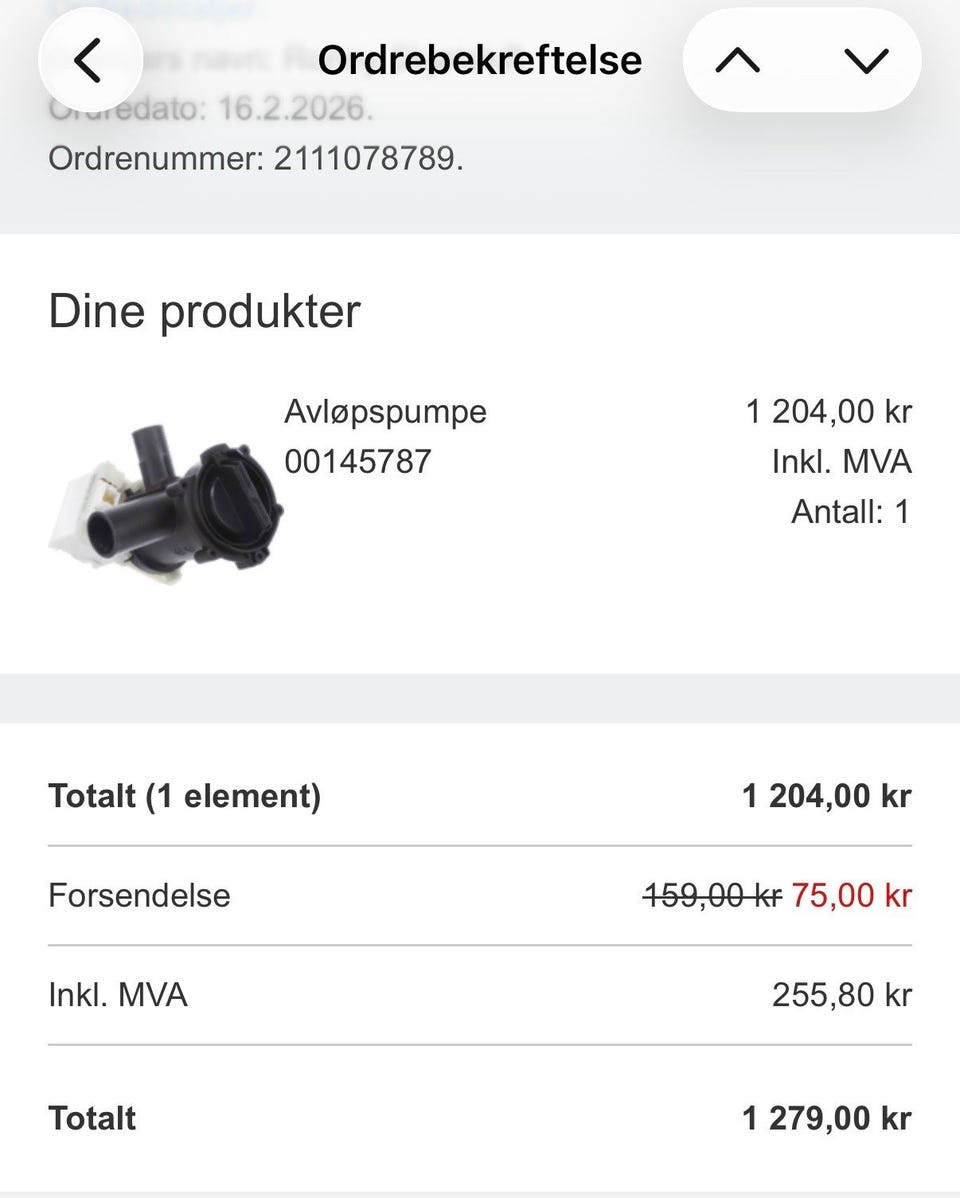Click the Ordrebekreftelse title

click(x=479, y=60)
